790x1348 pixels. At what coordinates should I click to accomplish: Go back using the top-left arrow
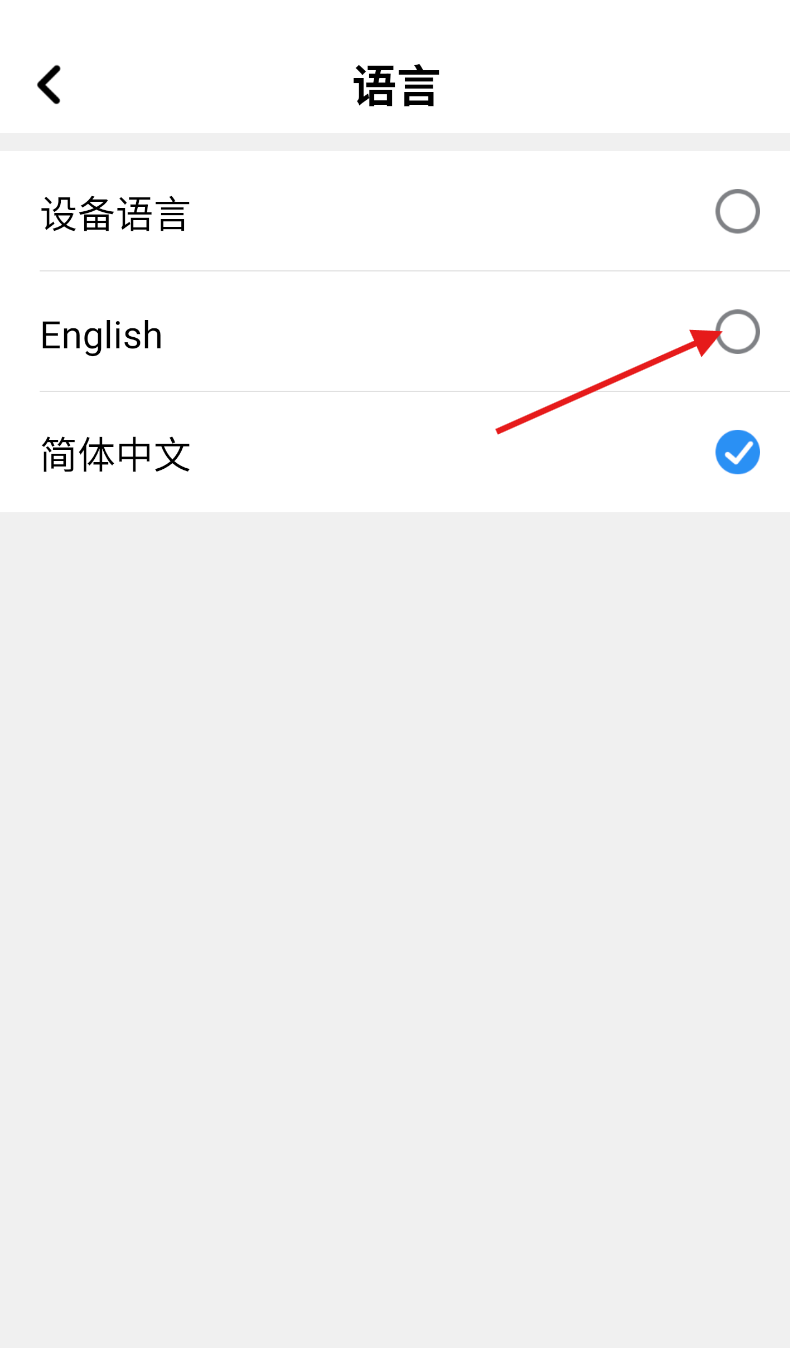(x=49, y=85)
